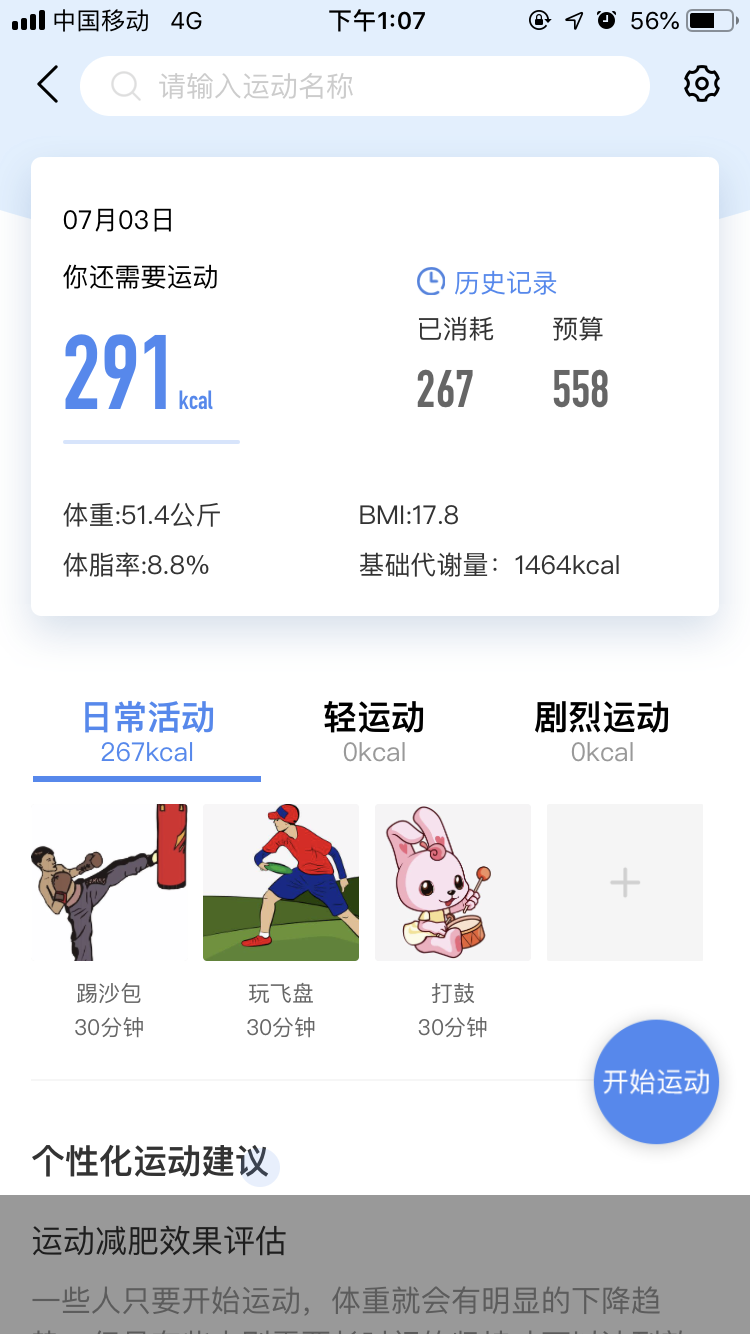
Task: Click the clock icon beside 历史记录
Action: (429, 282)
